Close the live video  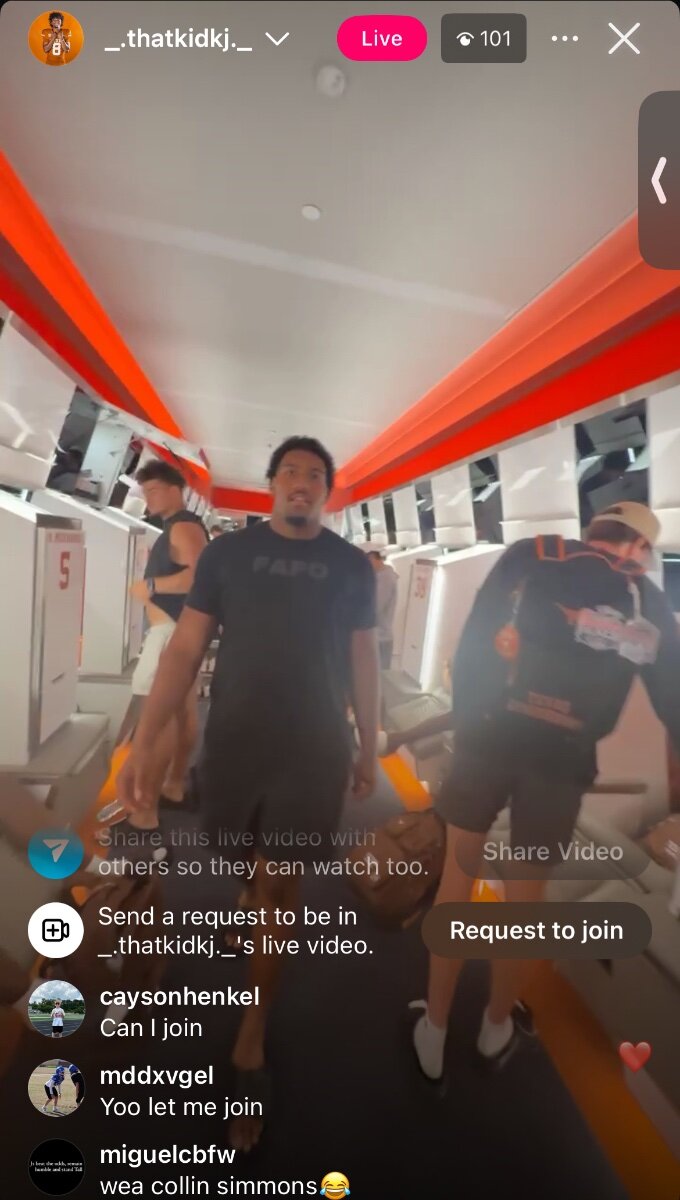[x=624, y=39]
